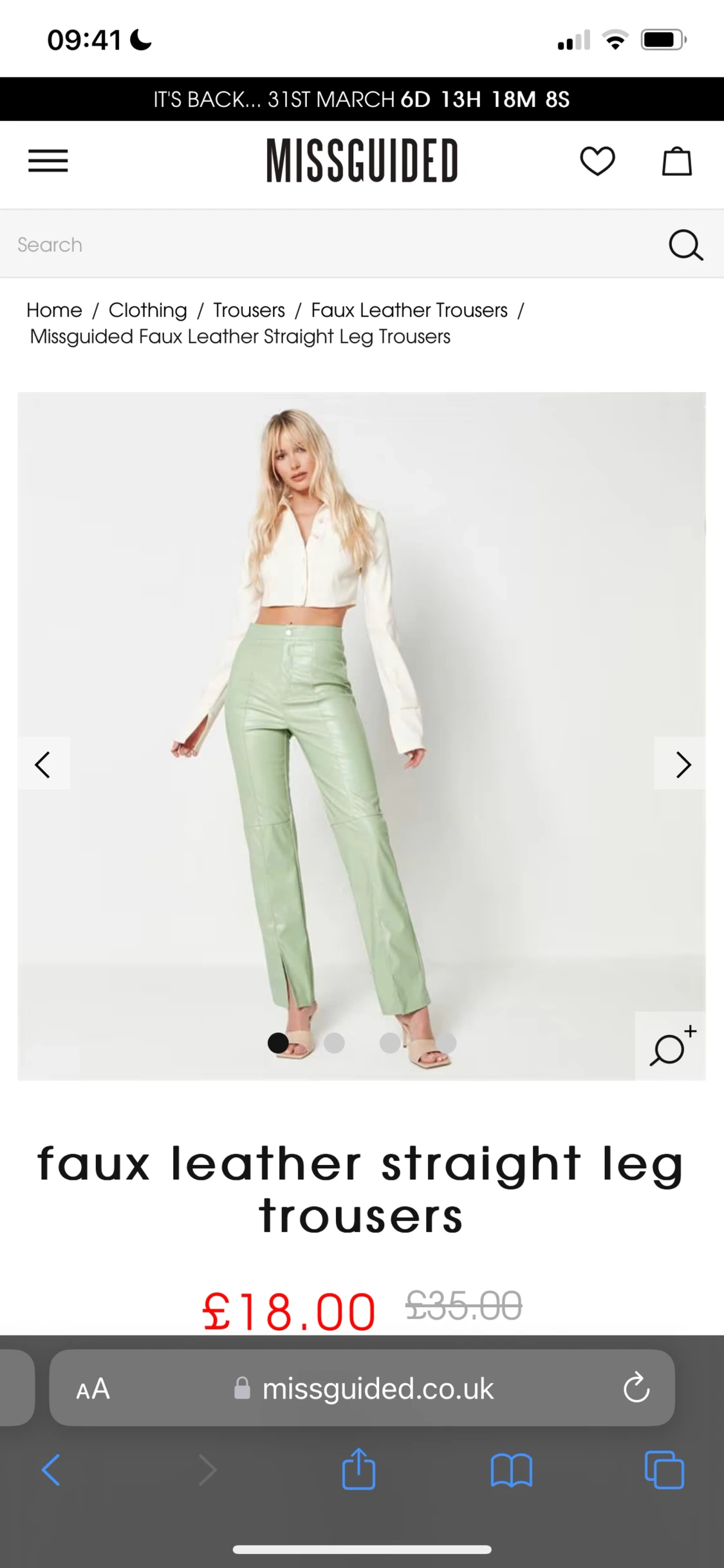Image resolution: width=724 pixels, height=1568 pixels.
Task: Open the Faux Leather Trousers breadcrumb
Action: coord(409,310)
